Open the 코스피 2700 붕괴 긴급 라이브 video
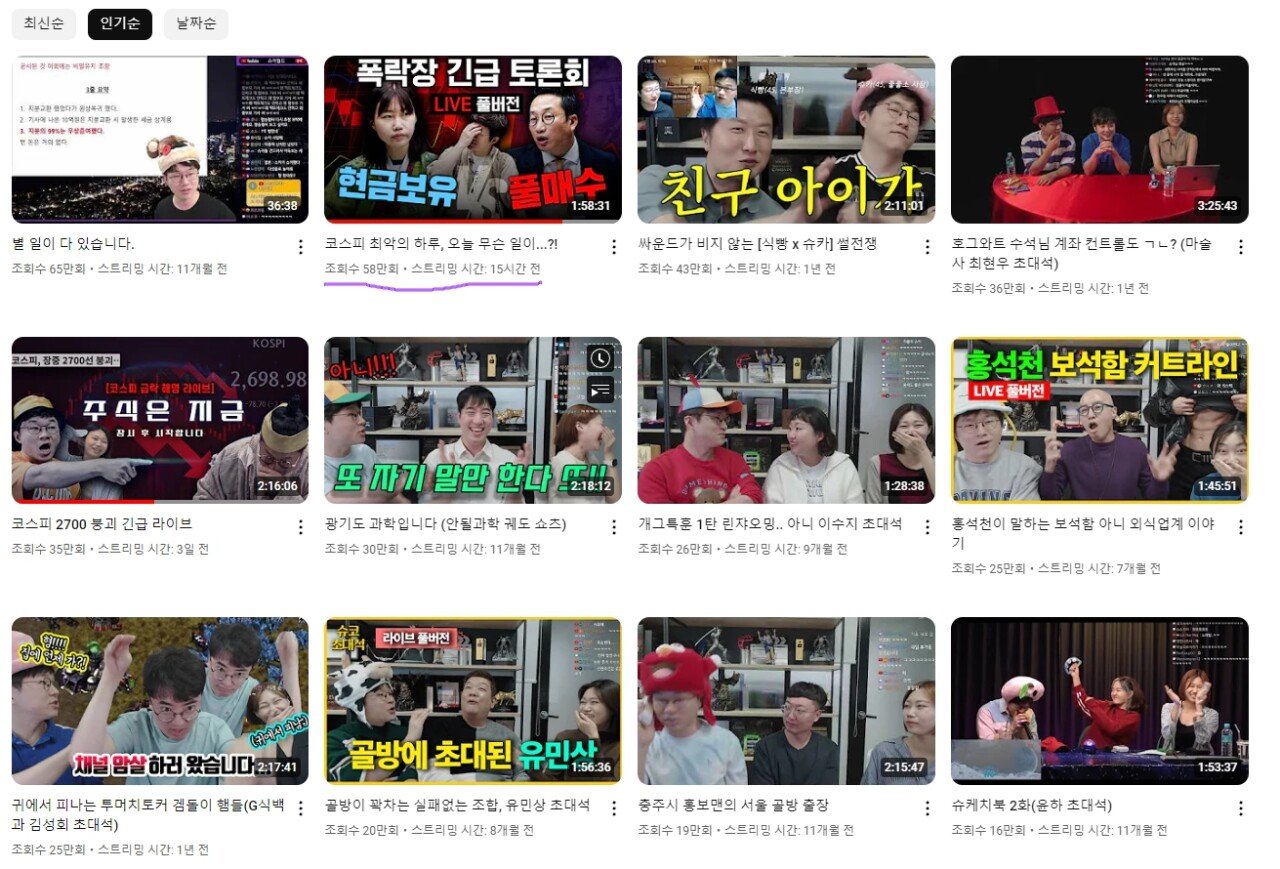This screenshot has height=869, width=1280. coord(160,420)
